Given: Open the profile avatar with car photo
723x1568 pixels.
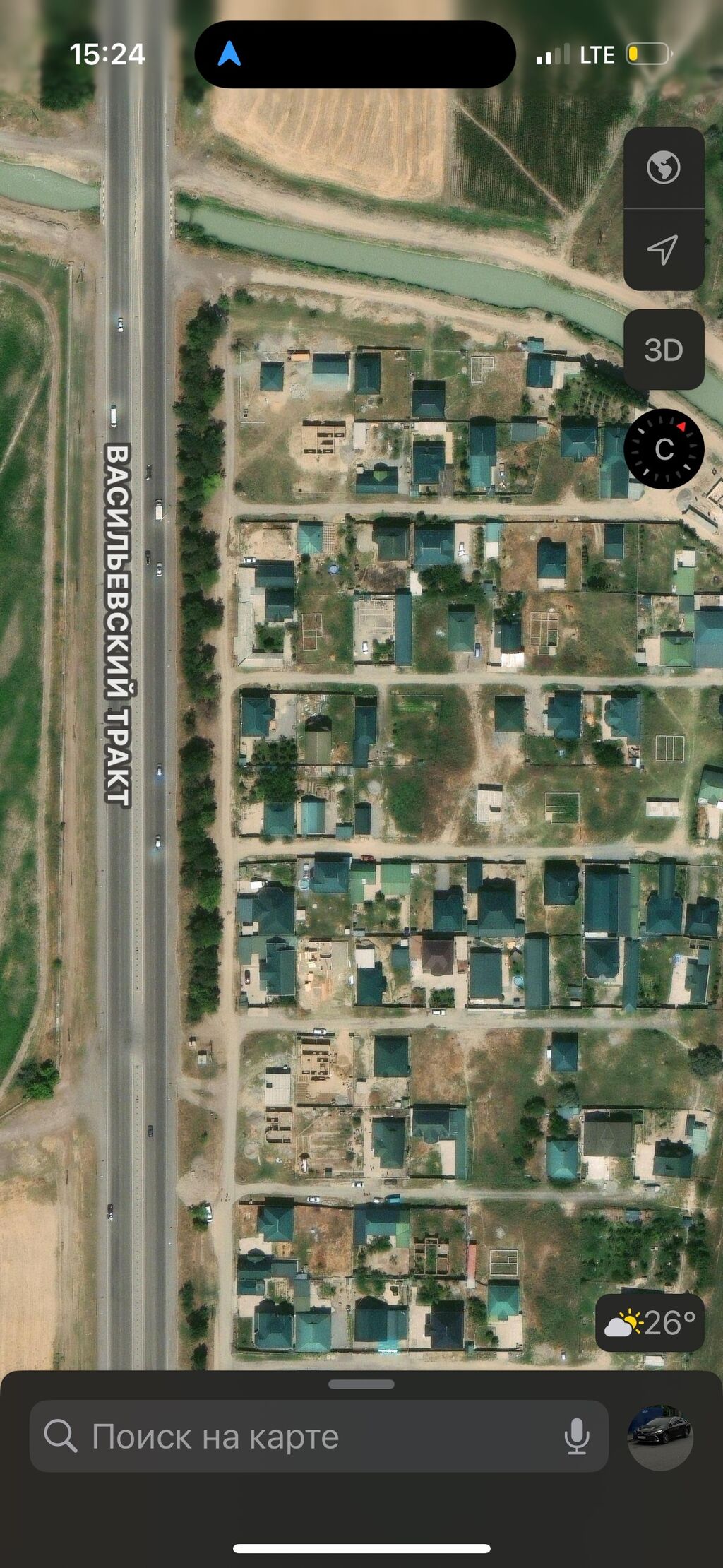Looking at the screenshot, I should (660, 1437).
